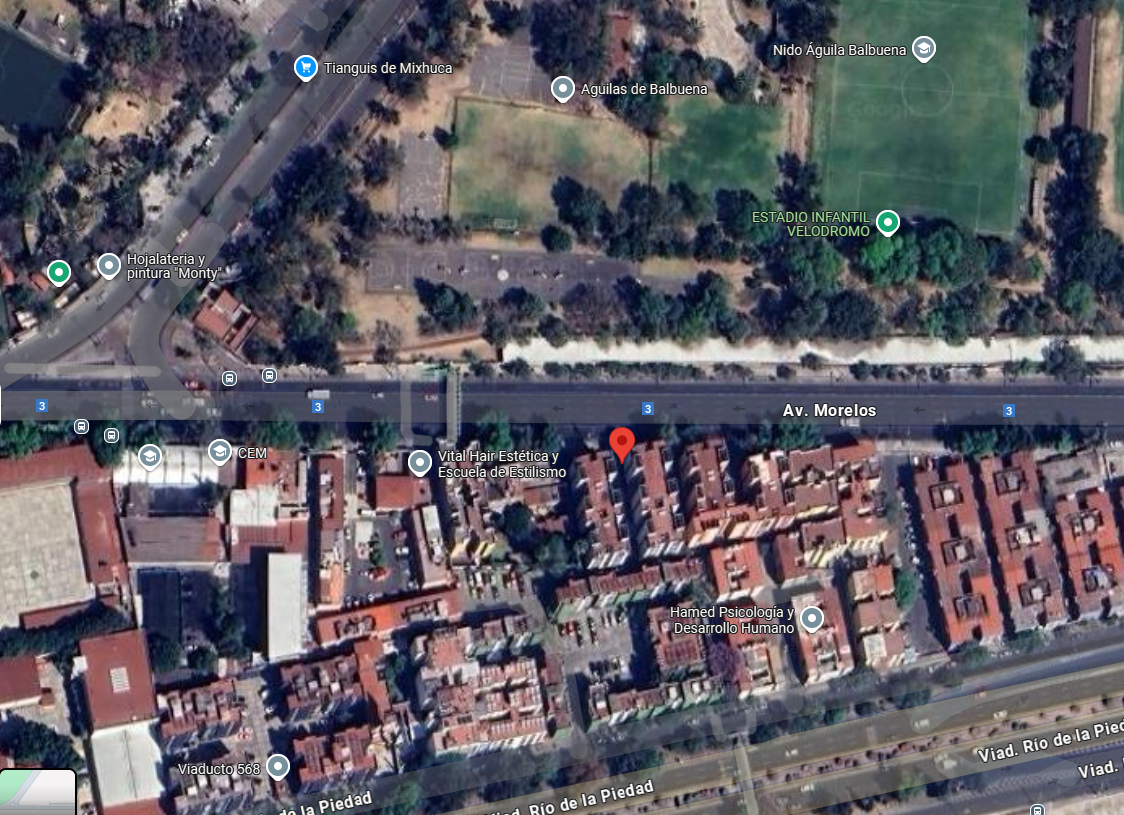The width and height of the screenshot is (1124, 815).
Task: Select the Aguilas de Balbuena map pin
Action: (563, 89)
